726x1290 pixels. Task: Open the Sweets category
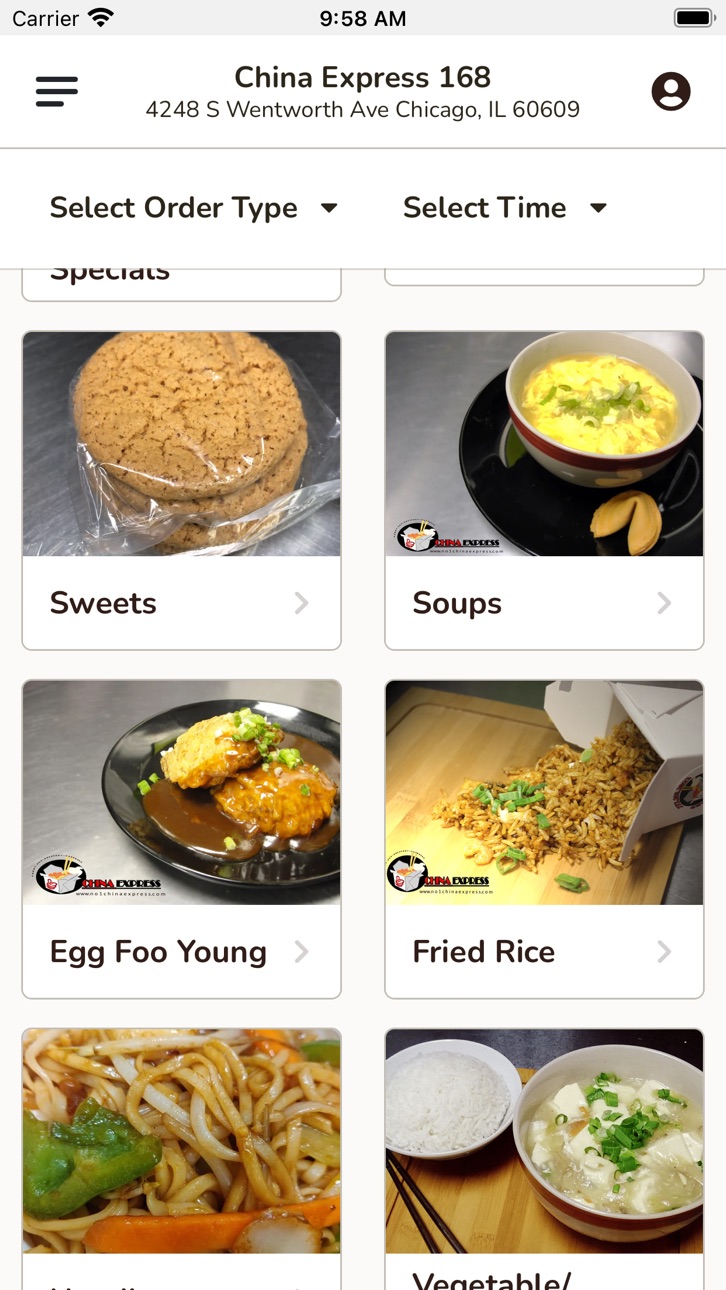coord(182,490)
